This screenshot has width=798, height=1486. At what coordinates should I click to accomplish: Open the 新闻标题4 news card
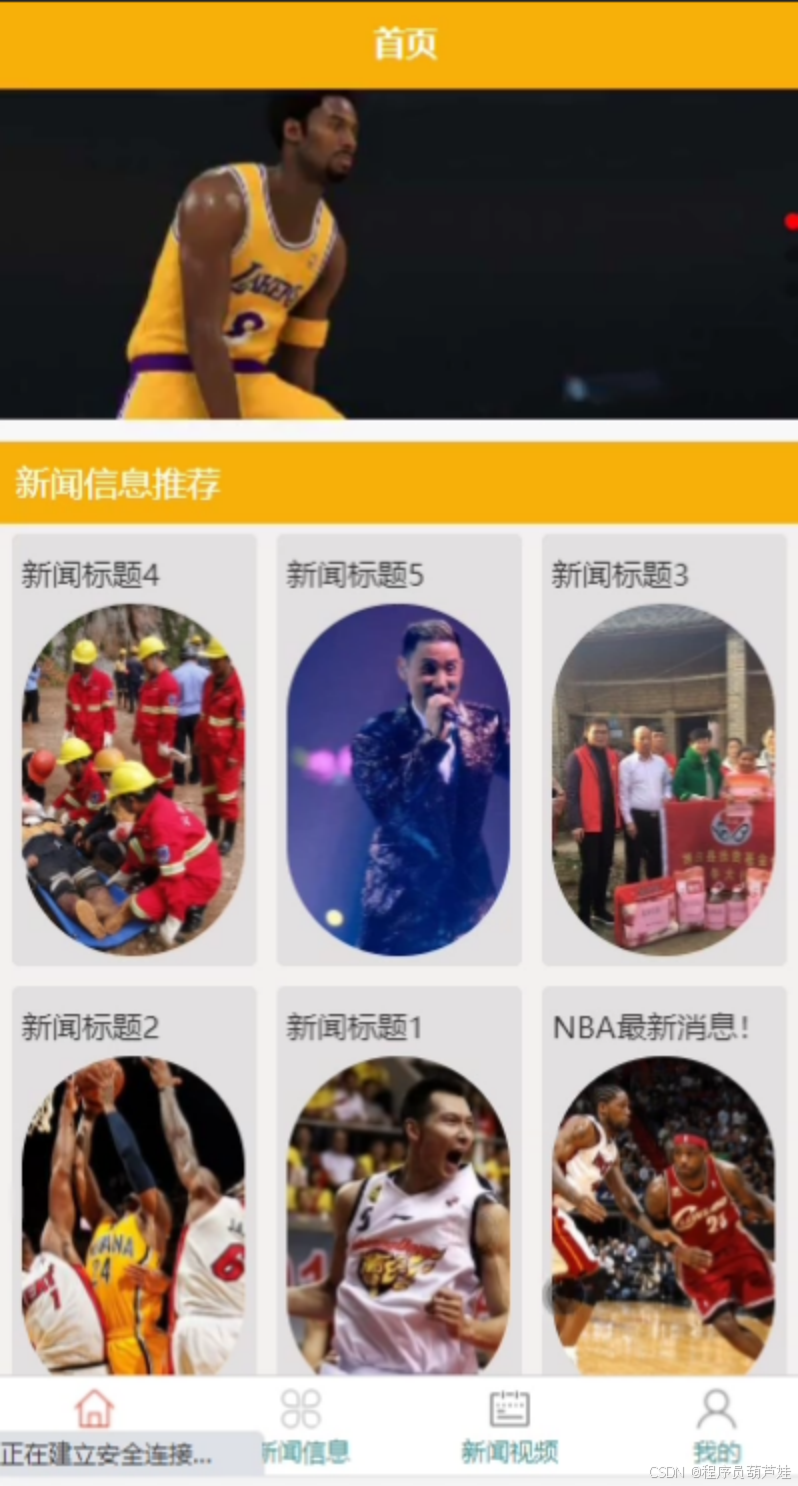coord(134,749)
